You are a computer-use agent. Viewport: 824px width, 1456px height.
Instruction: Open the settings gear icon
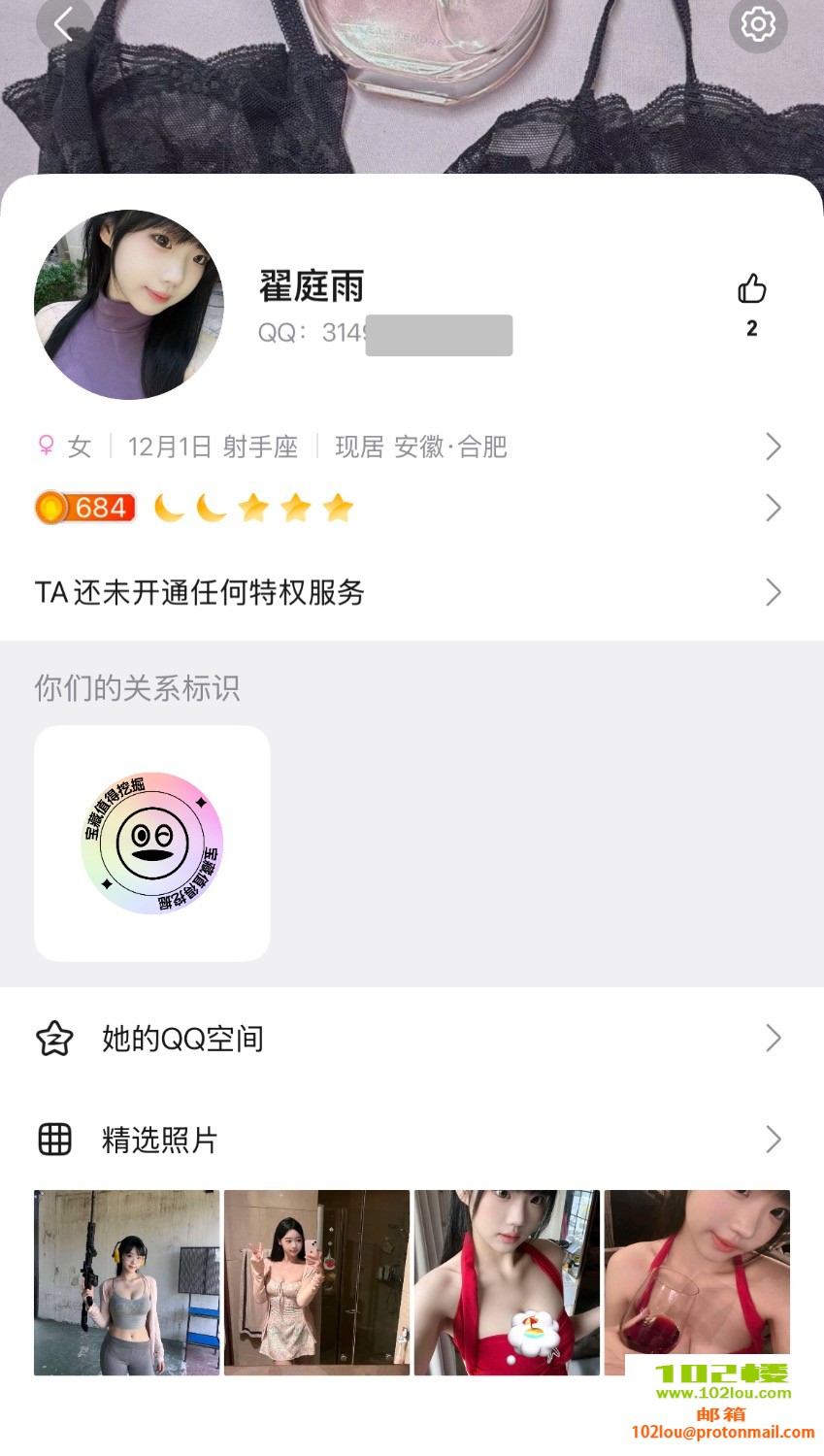(757, 24)
